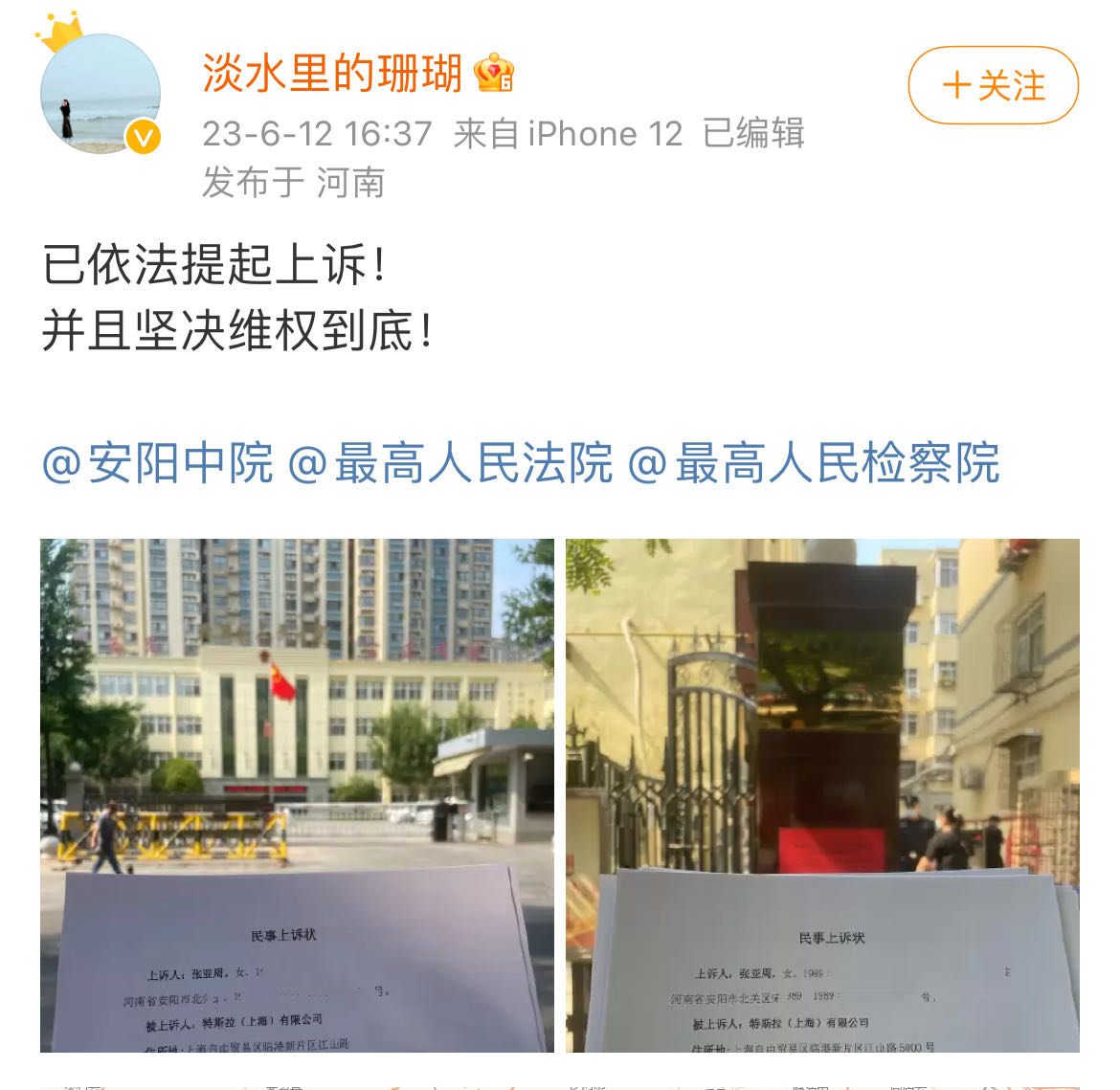Open the @最高人民法院 mention
This screenshot has width=1120, height=1090.
(x=450, y=464)
